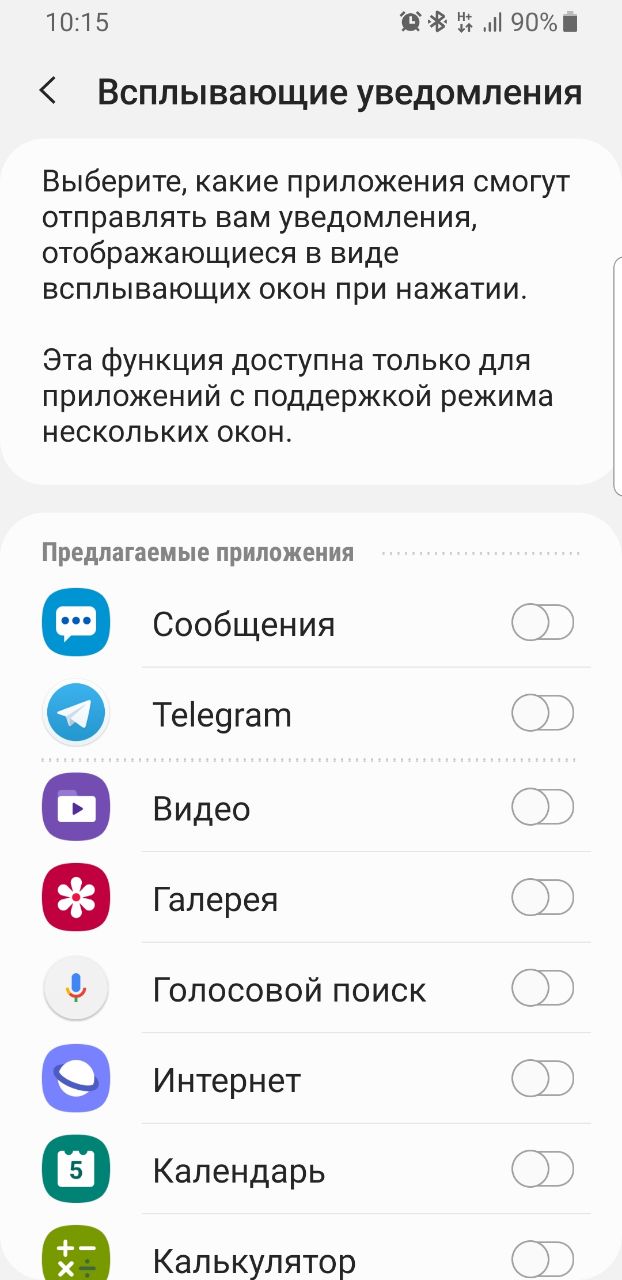Enable pop-up notifications for Сообщения

tap(542, 623)
